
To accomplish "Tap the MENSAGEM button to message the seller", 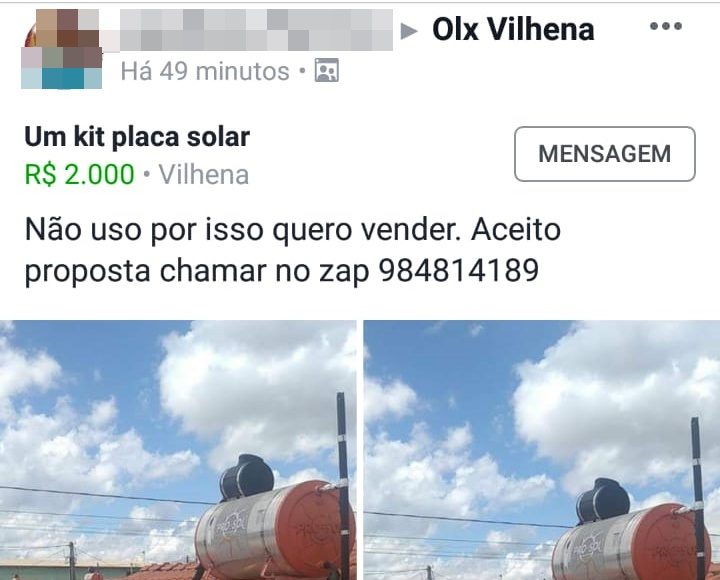I will click(604, 154).
